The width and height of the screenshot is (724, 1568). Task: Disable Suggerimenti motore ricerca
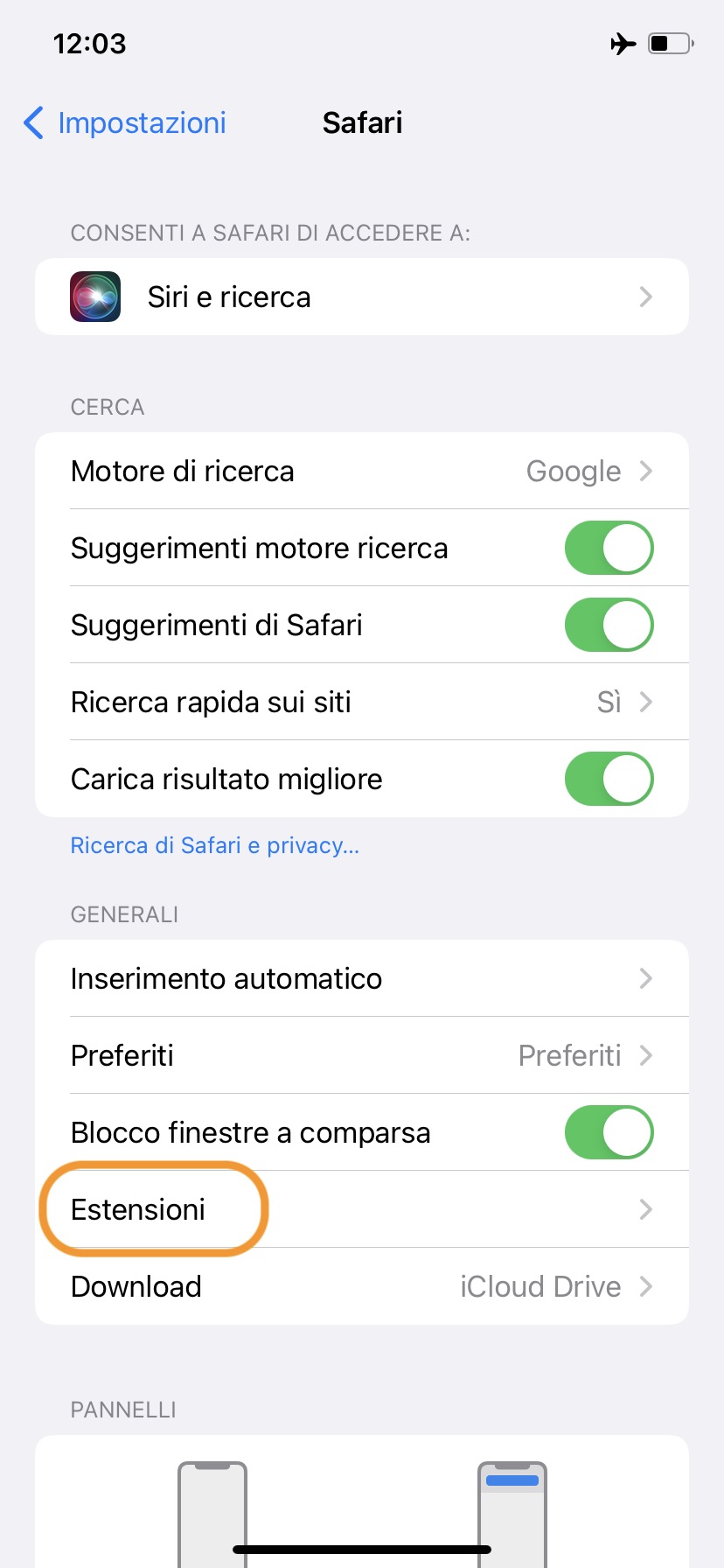coord(609,549)
